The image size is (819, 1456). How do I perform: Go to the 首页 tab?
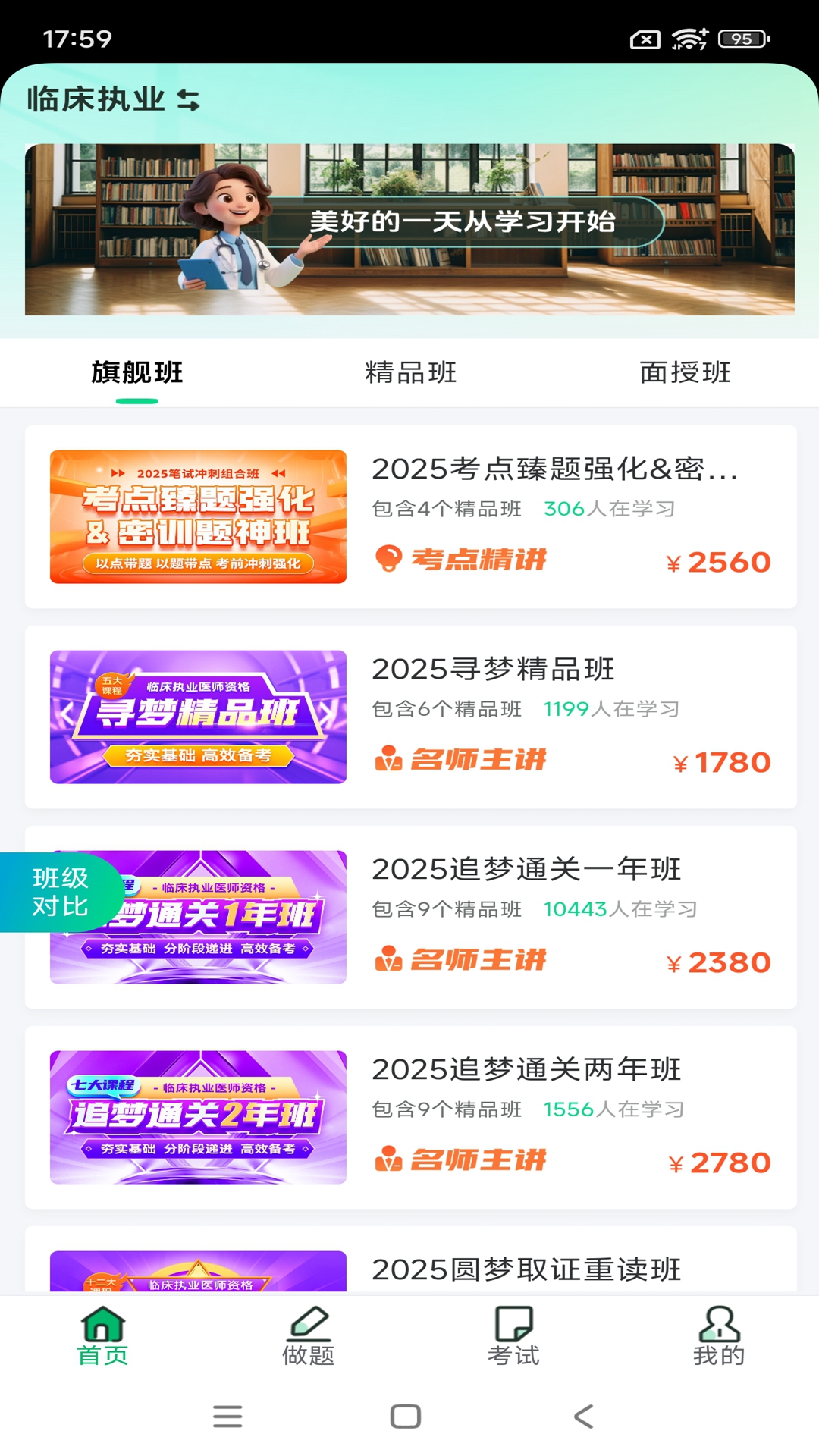click(103, 1336)
